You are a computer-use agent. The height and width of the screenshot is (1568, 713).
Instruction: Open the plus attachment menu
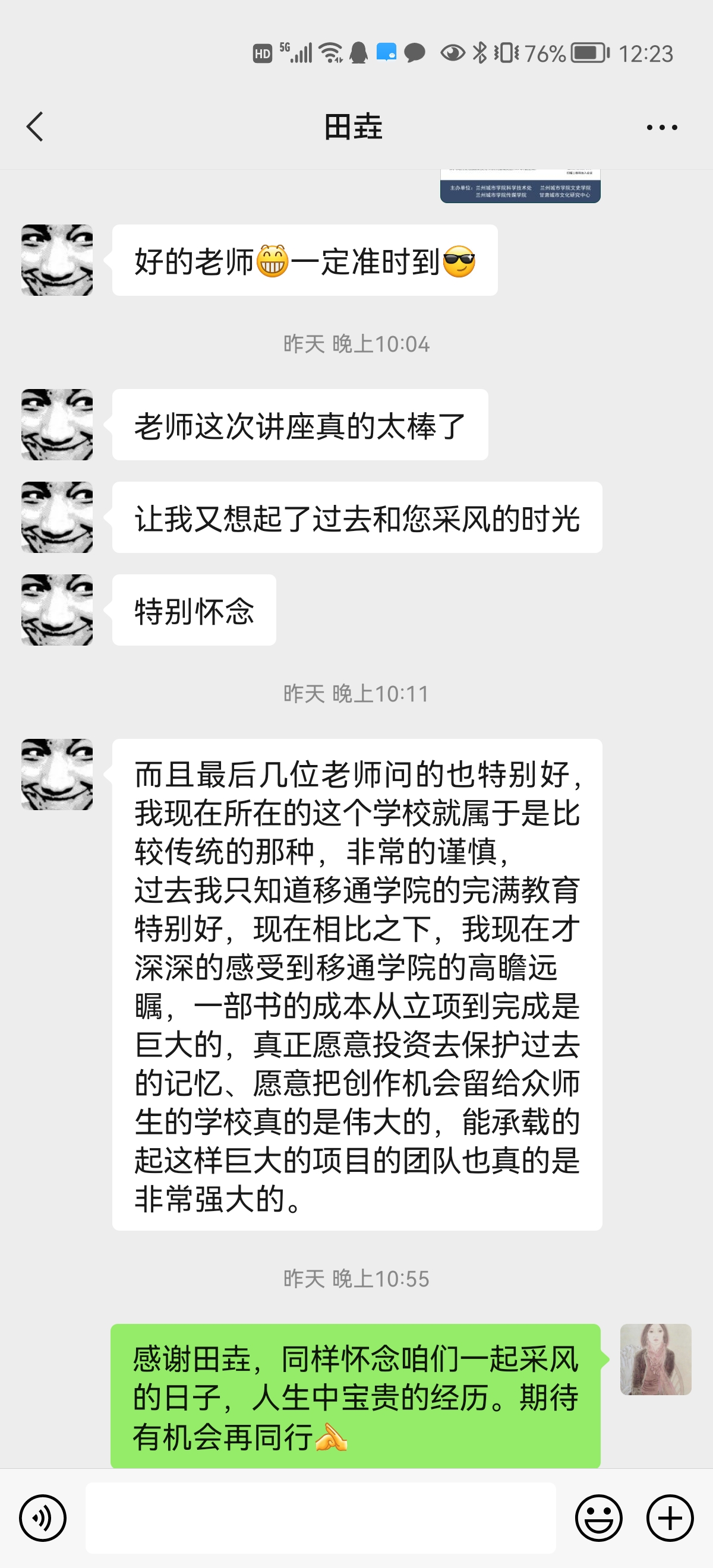(670, 1518)
